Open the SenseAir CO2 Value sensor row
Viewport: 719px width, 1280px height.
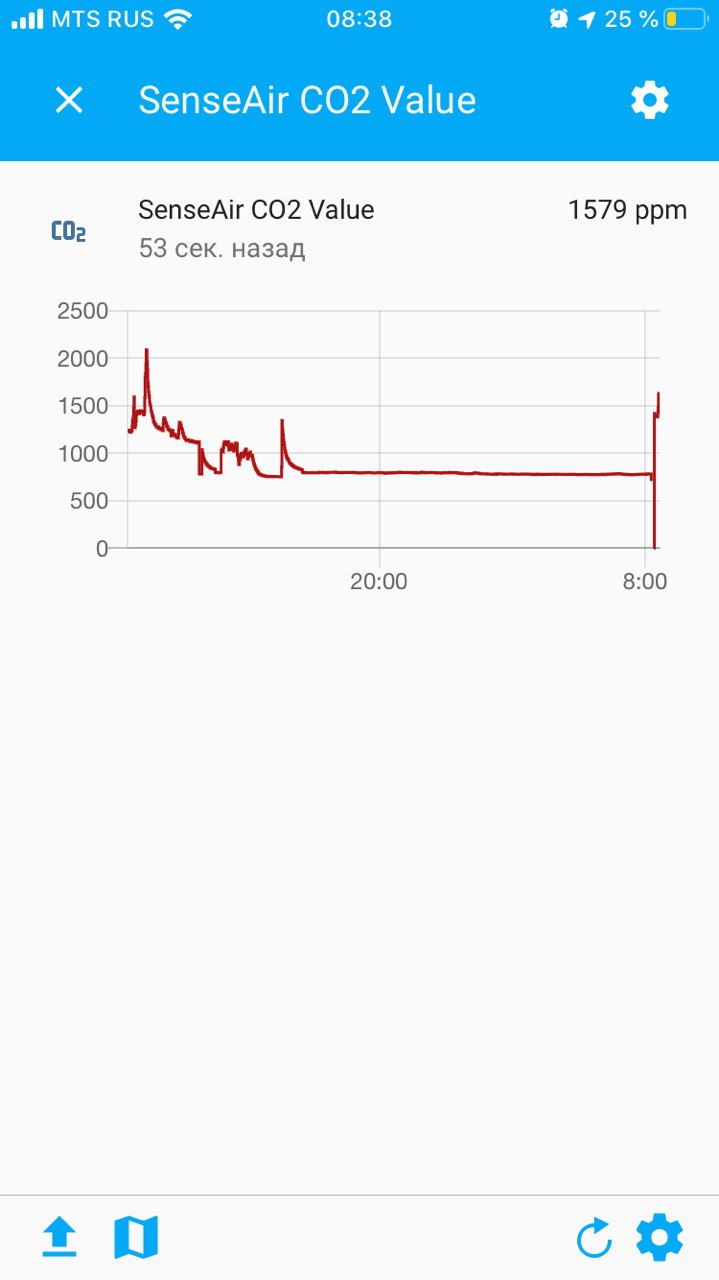(x=359, y=228)
